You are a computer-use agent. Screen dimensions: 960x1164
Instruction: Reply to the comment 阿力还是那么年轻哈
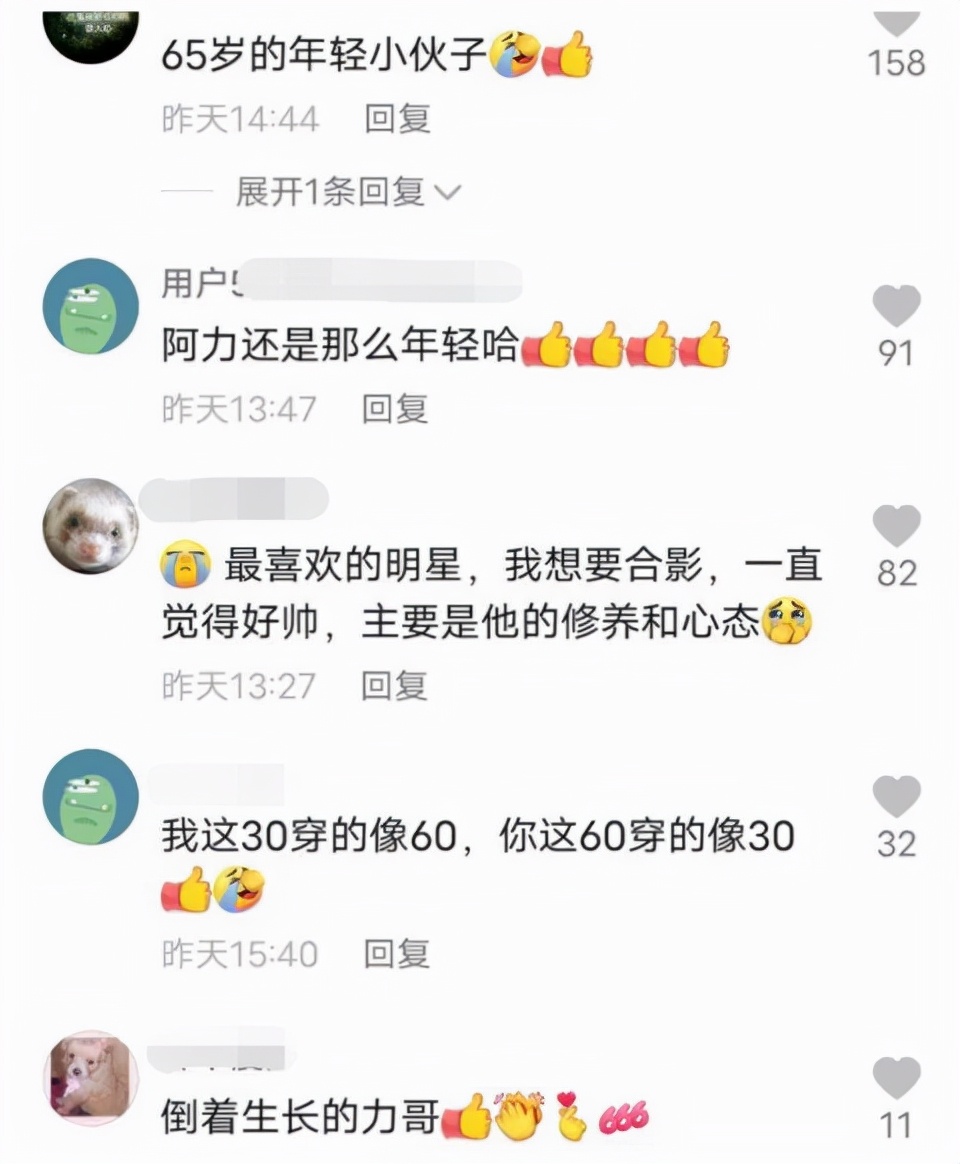394,408
